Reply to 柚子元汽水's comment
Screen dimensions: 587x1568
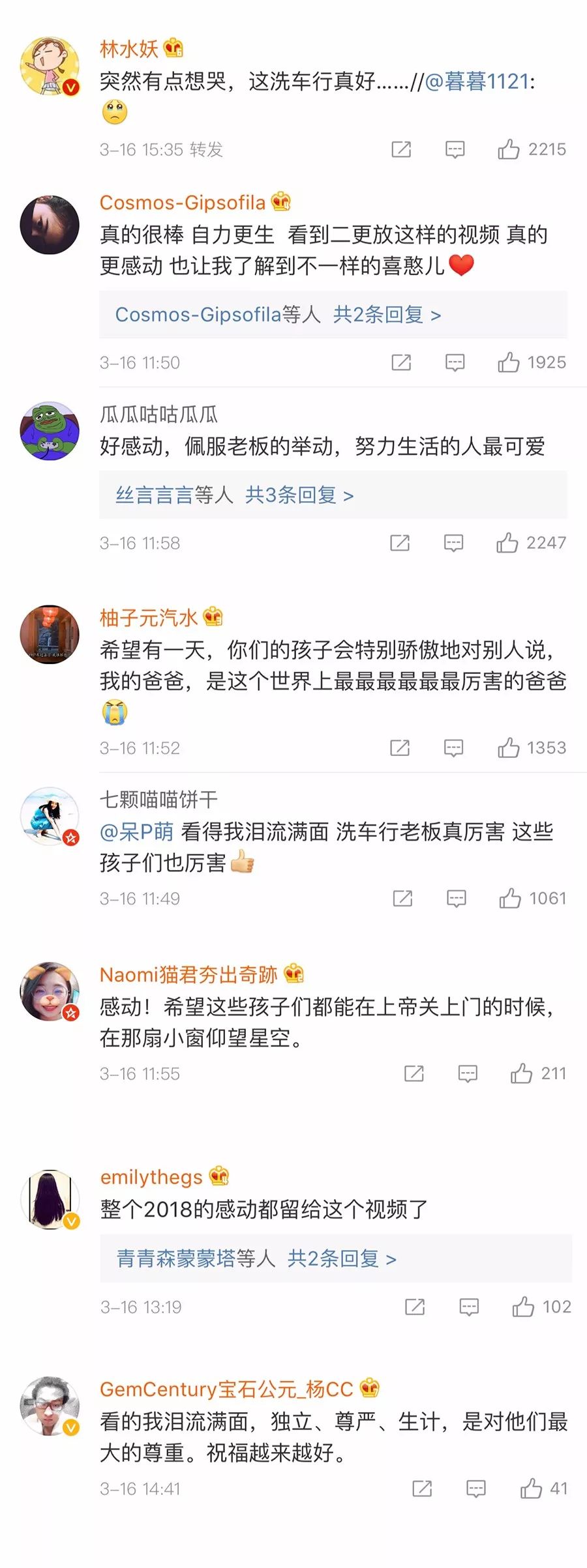[453, 748]
